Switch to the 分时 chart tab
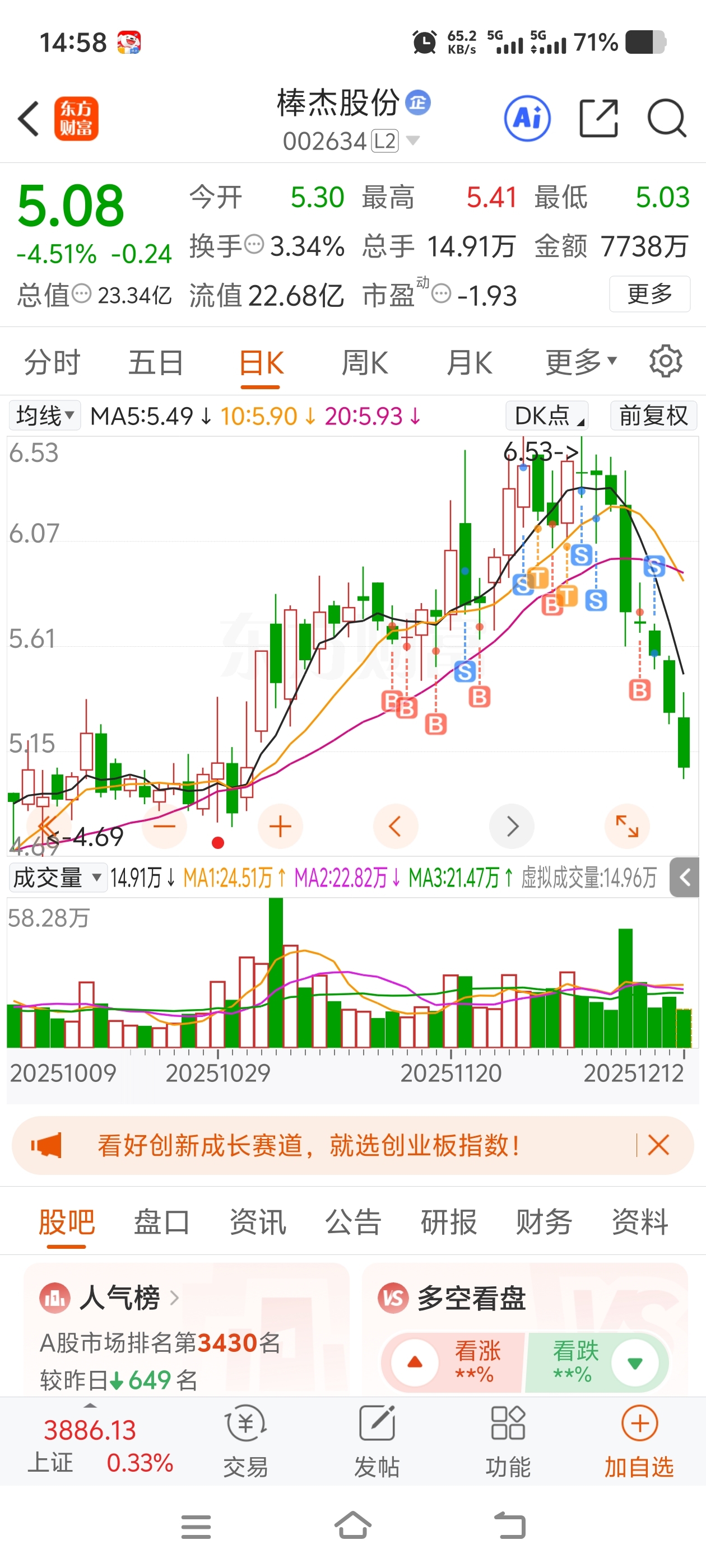The height and width of the screenshot is (1568, 706). click(52, 363)
